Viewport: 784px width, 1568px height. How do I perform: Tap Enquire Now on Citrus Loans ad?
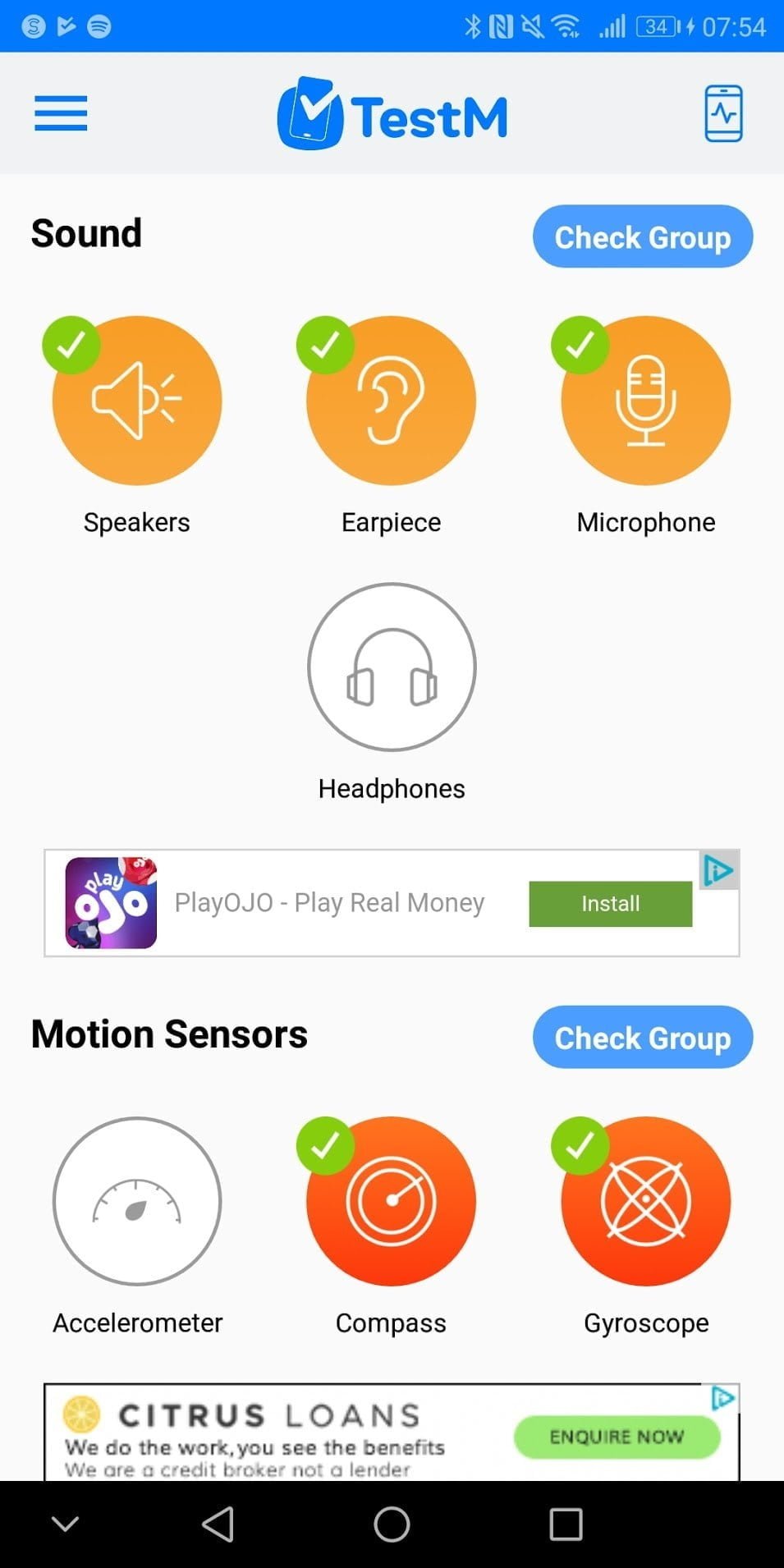617,1437
